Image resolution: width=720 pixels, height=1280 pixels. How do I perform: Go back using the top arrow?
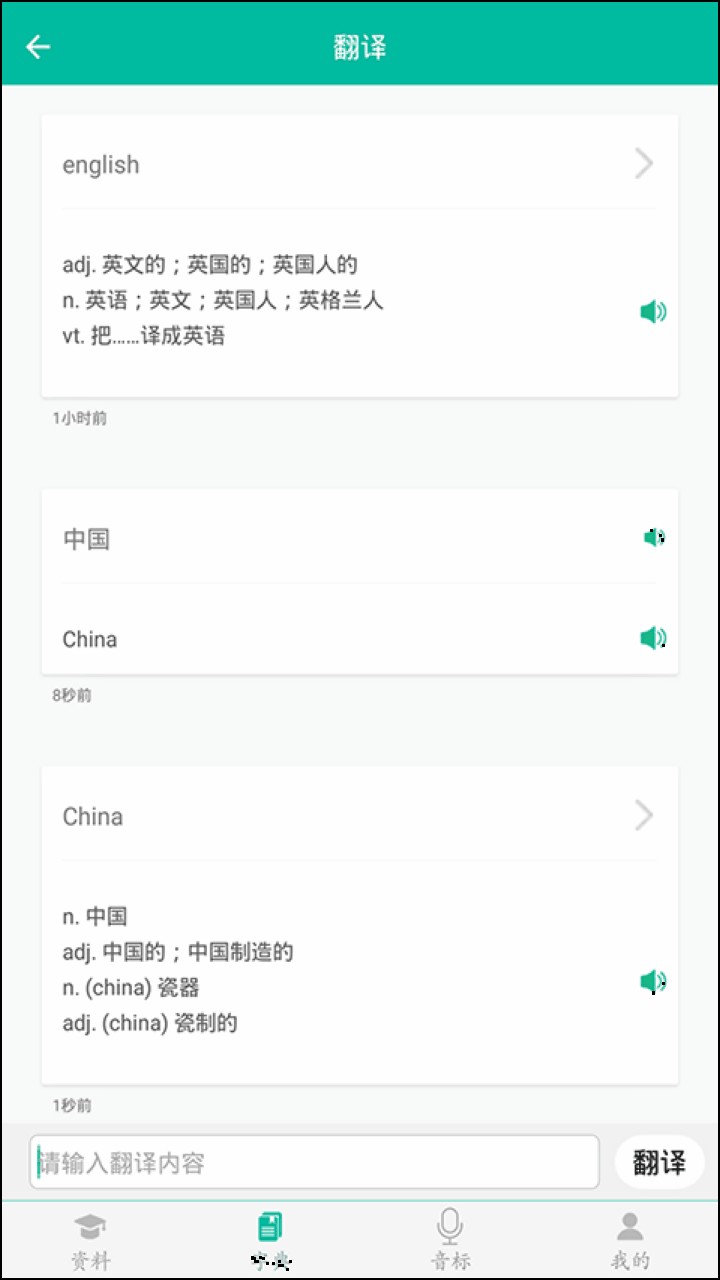pyautogui.click(x=38, y=46)
